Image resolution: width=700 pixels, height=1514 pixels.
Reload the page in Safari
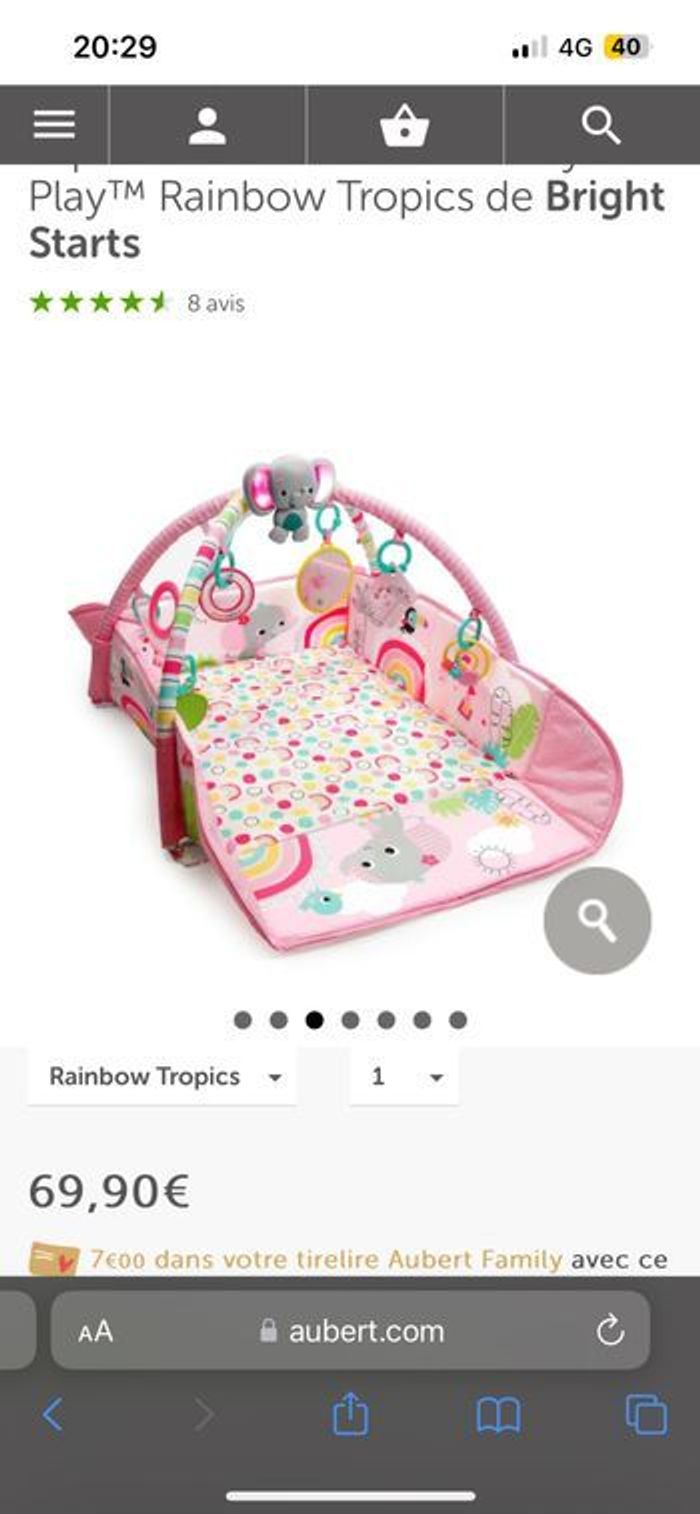pos(609,1331)
